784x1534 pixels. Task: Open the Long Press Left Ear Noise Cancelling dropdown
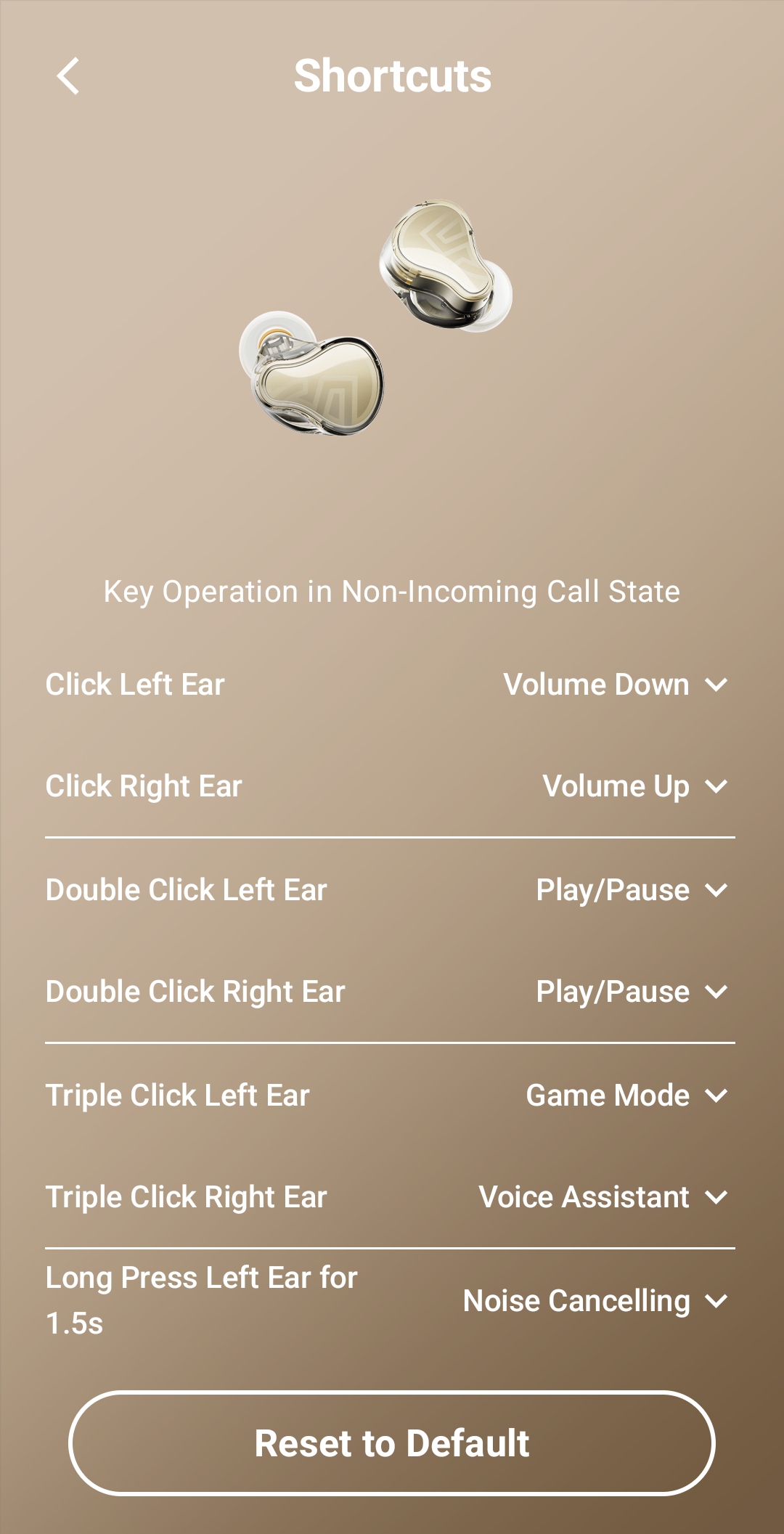595,1301
